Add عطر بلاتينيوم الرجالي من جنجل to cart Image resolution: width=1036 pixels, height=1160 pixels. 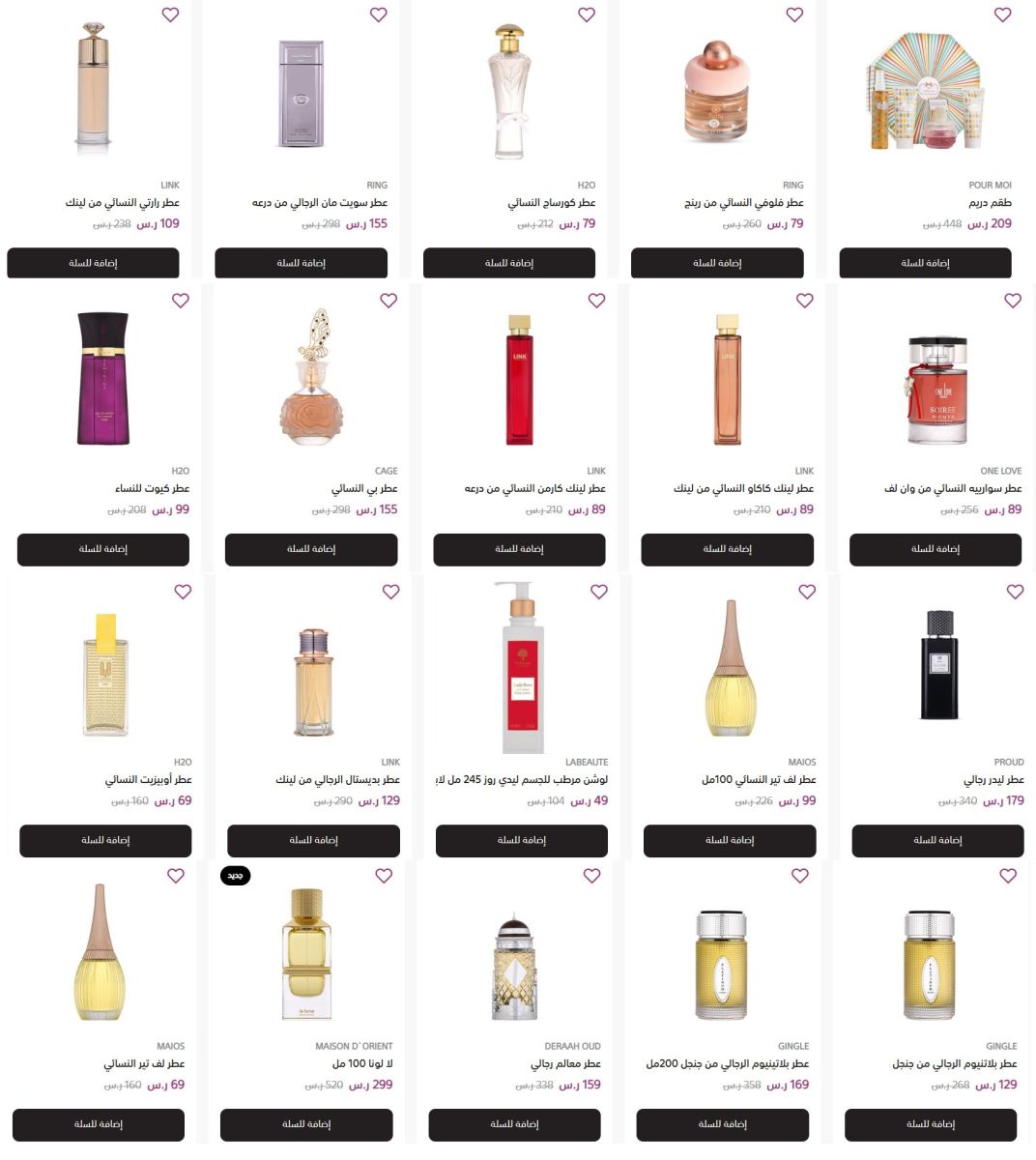pos(930,1125)
